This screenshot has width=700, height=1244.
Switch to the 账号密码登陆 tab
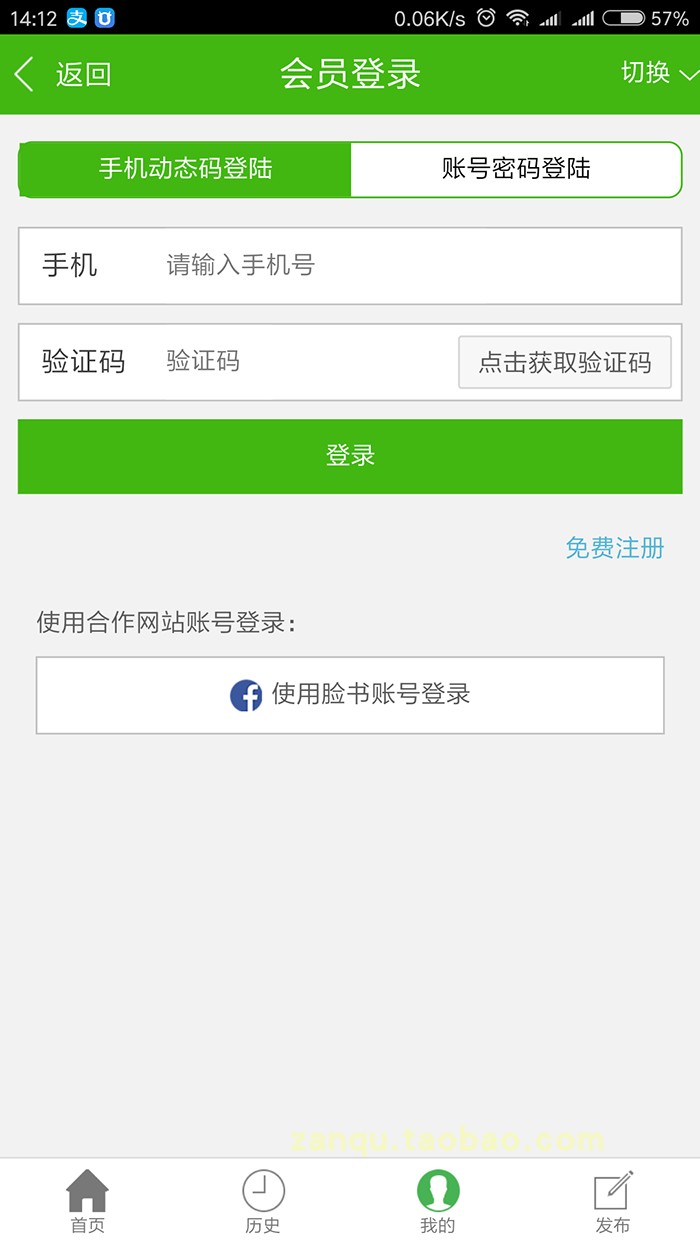click(x=516, y=169)
